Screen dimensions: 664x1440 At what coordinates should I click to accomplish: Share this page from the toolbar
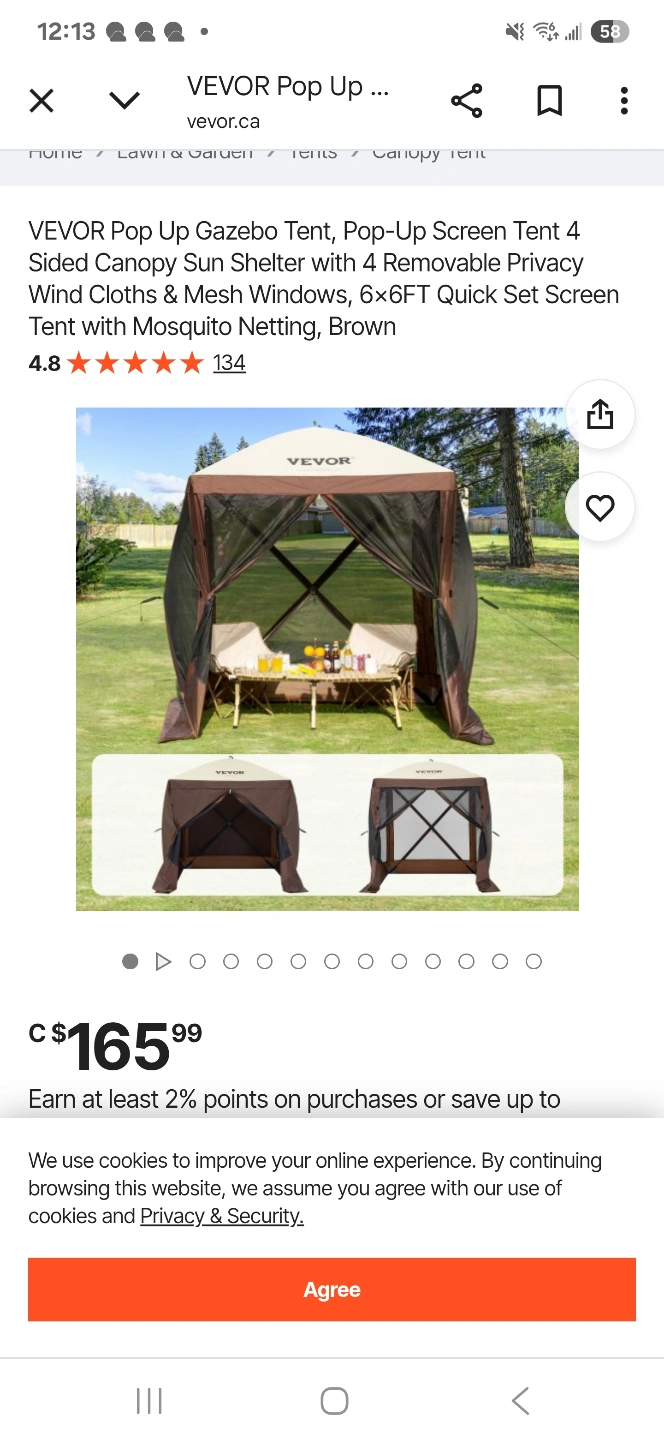click(x=467, y=100)
